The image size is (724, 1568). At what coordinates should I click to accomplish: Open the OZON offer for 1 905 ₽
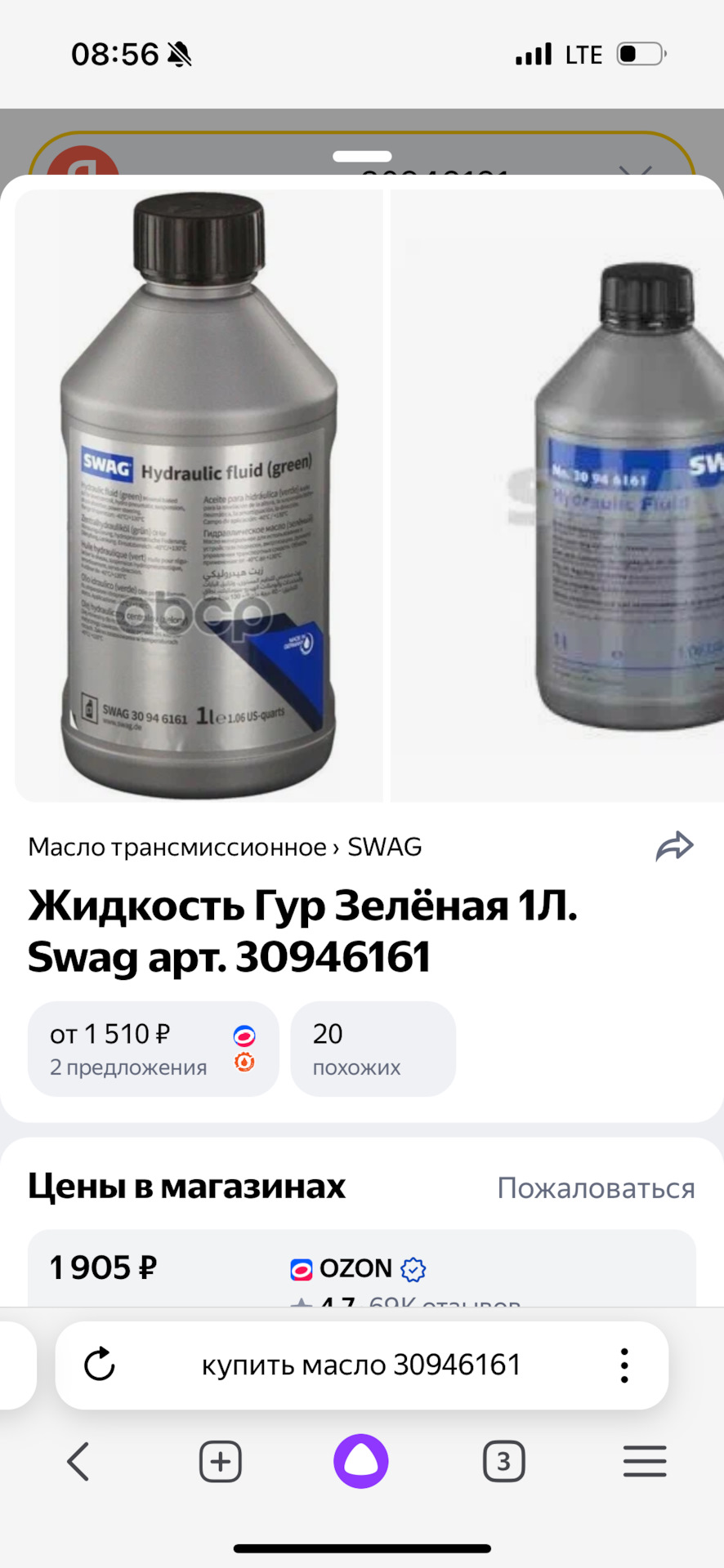click(362, 1268)
